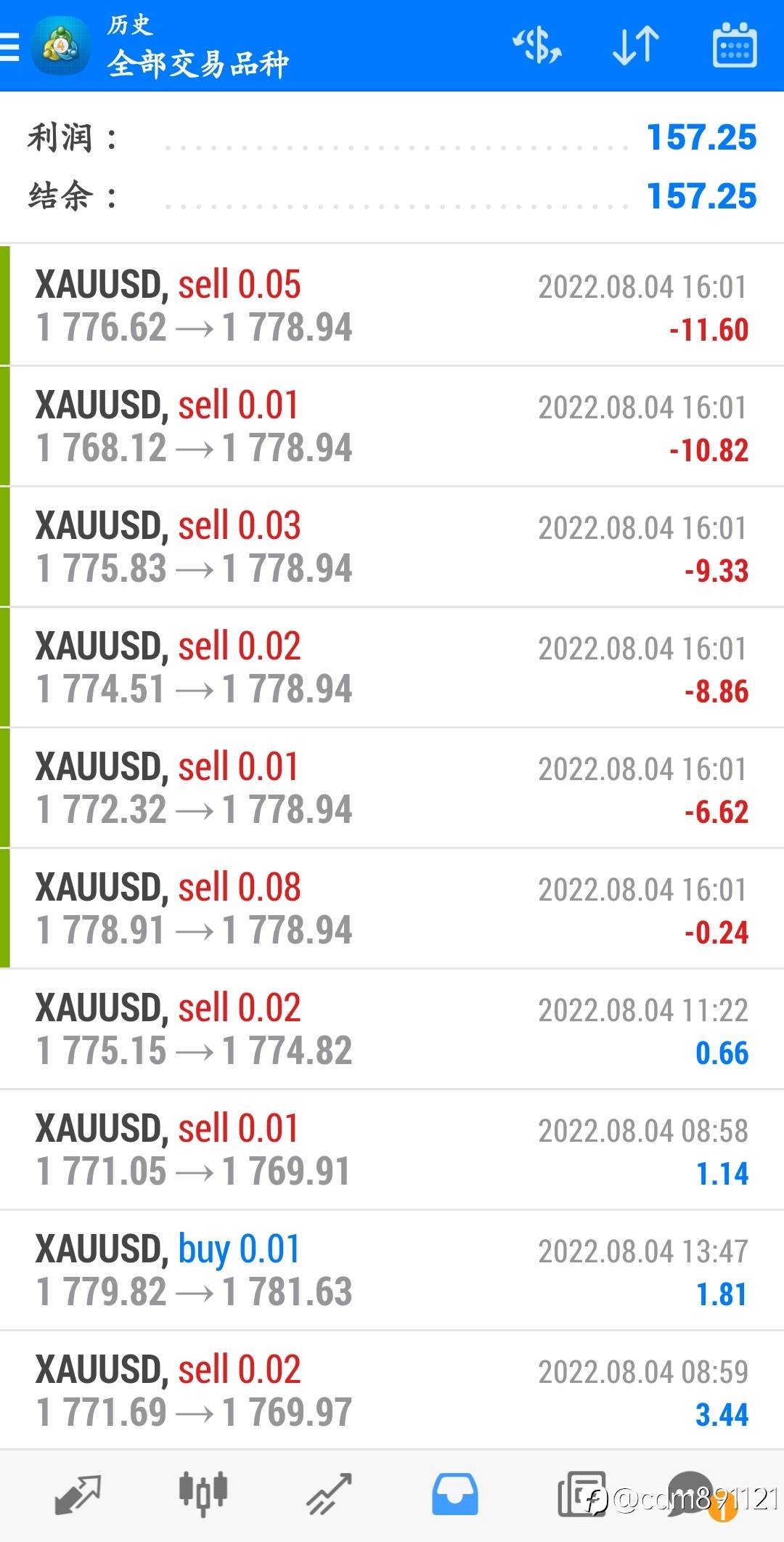Open the sell 0.05 trade at 1 776.62
The image size is (784, 1542).
click(x=392, y=305)
